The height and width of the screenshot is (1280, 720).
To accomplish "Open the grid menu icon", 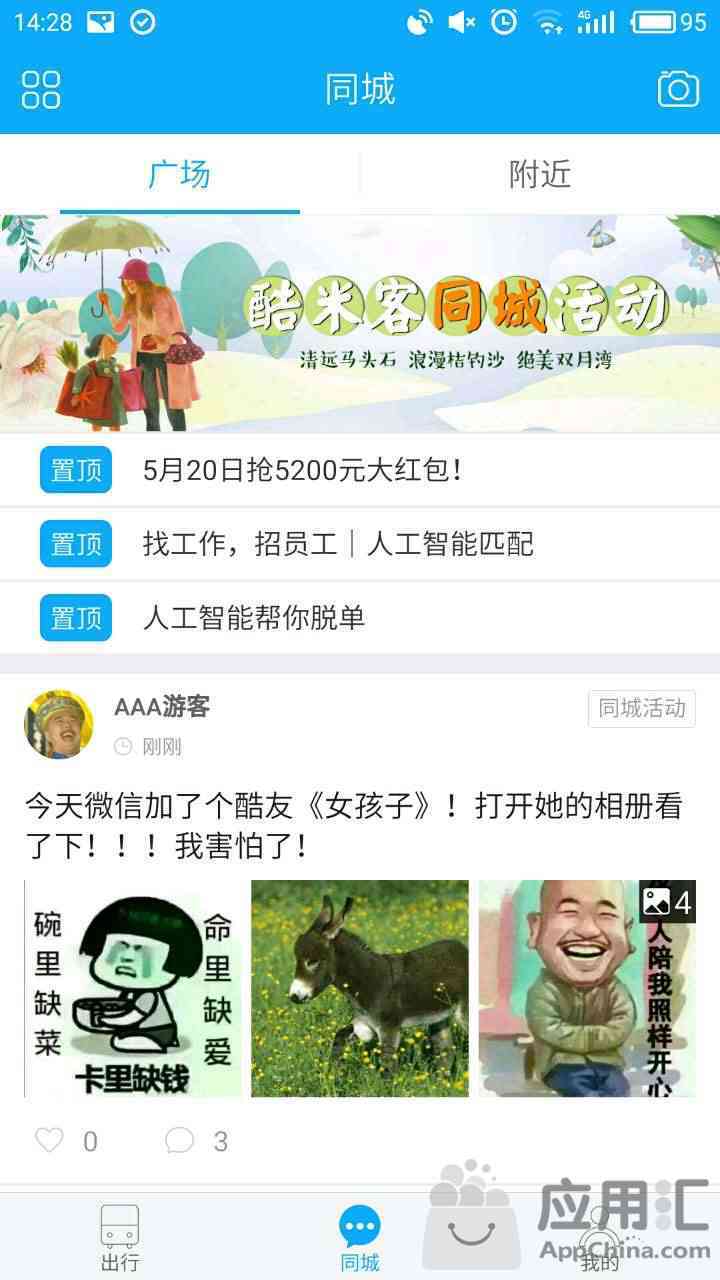I will (41, 89).
